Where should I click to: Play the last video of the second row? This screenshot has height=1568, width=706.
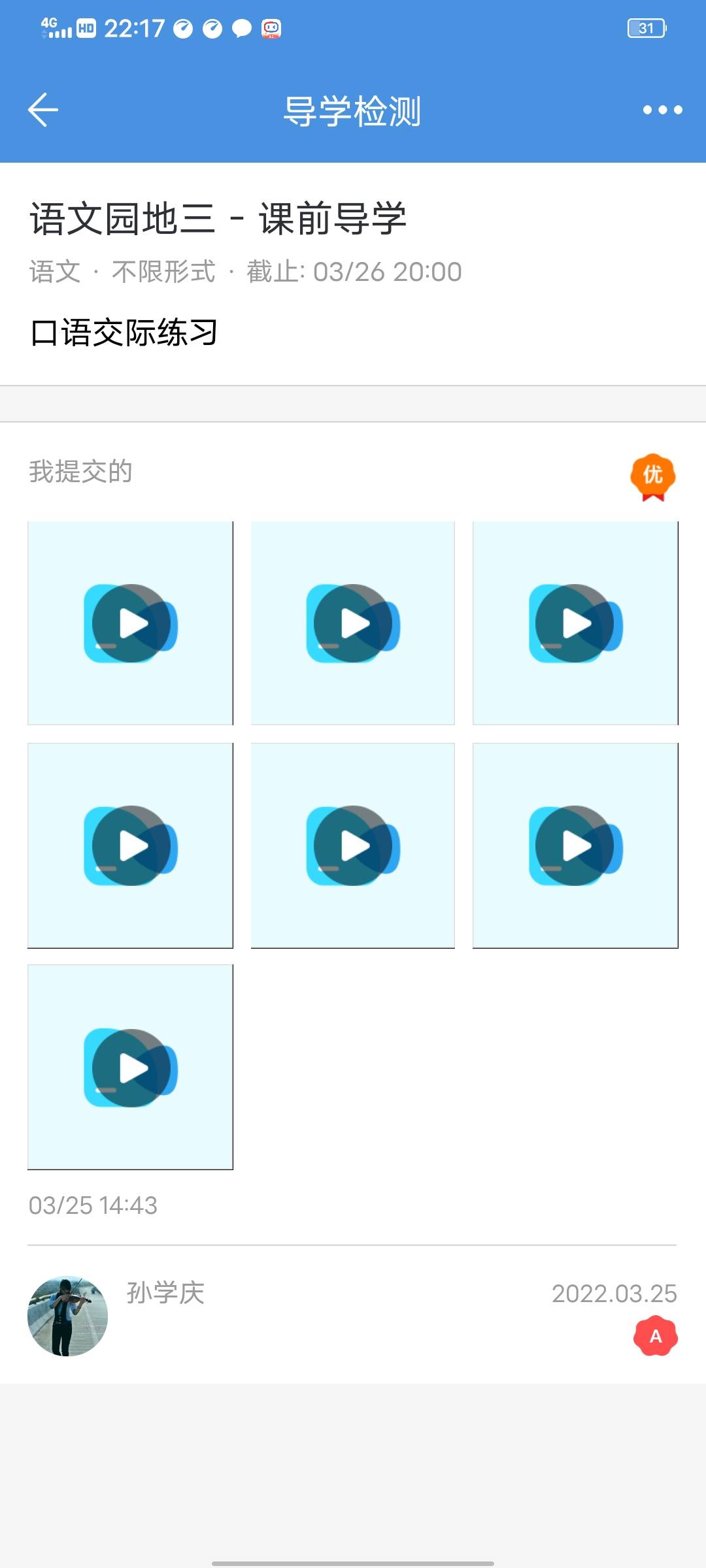(575, 845)
